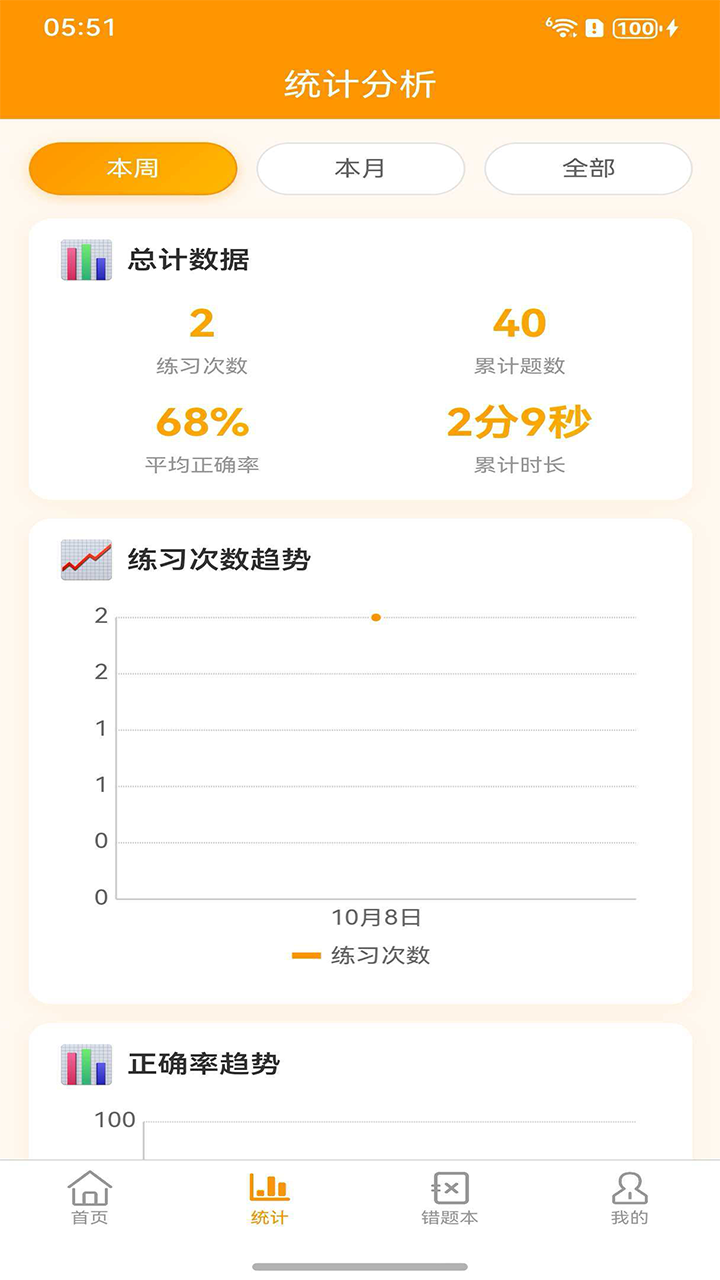
Task: Show 全部 statistics
Action: tap(588, 168)
